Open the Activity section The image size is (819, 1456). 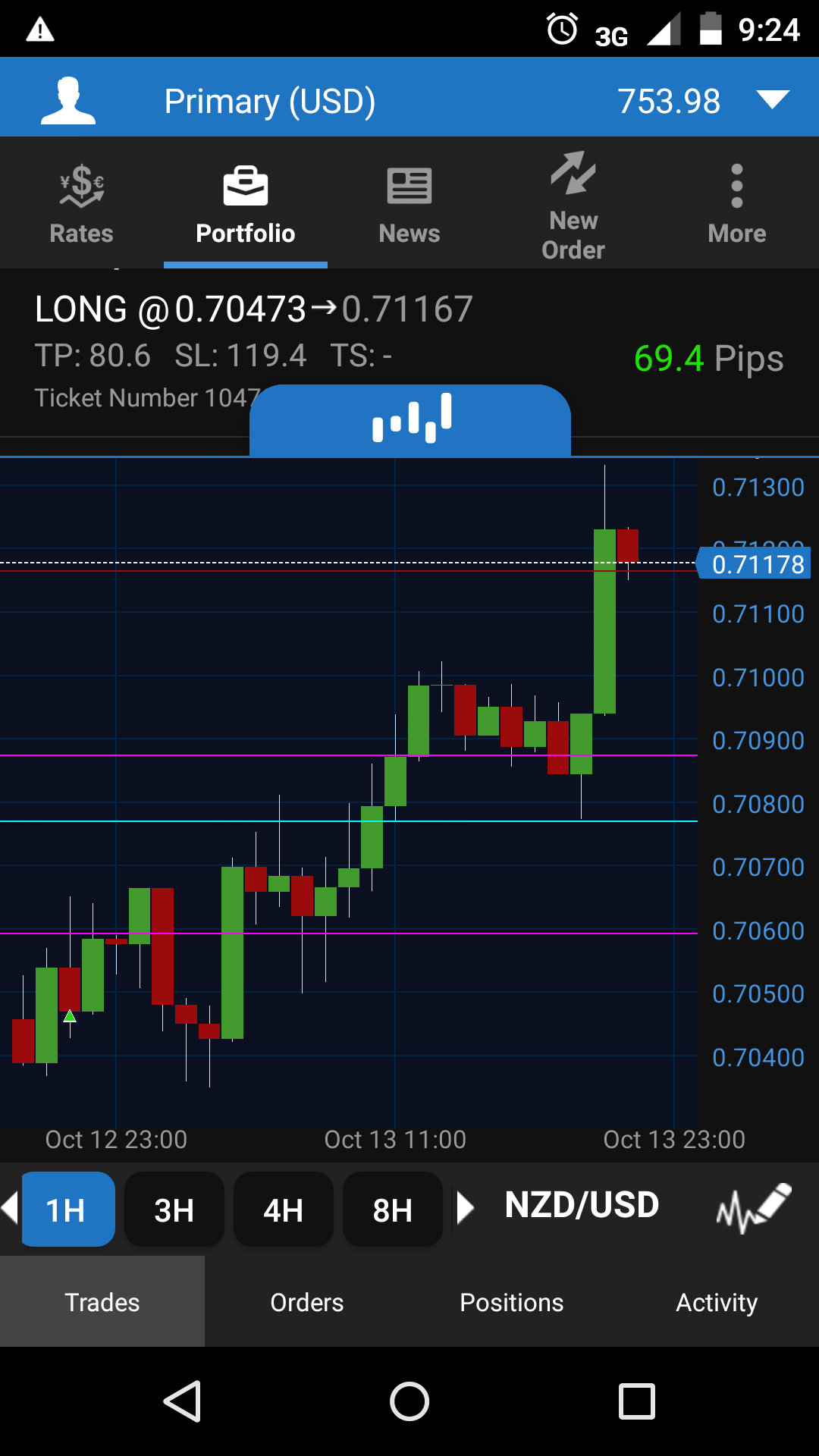(717, 1302)
